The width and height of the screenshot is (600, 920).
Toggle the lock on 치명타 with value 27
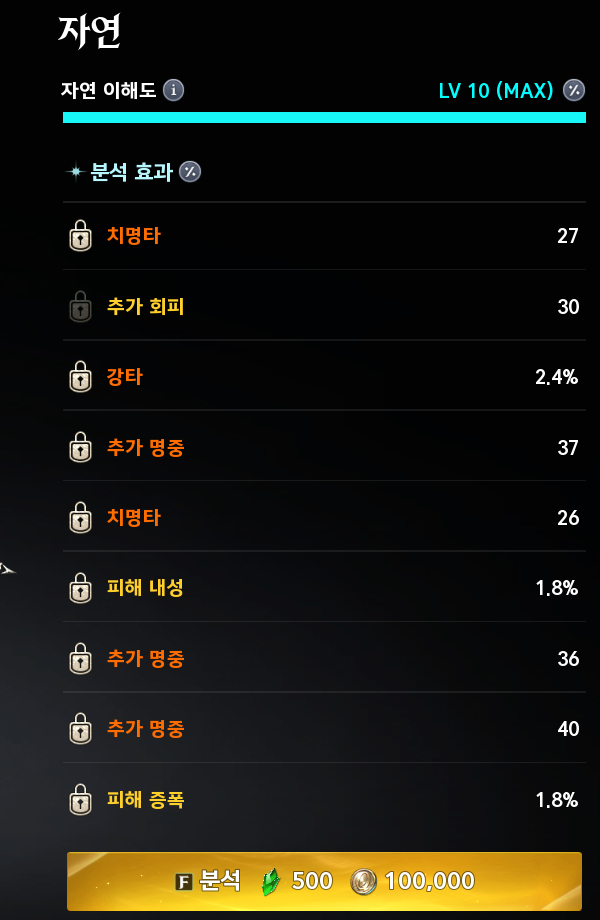[x=80, y=236]
